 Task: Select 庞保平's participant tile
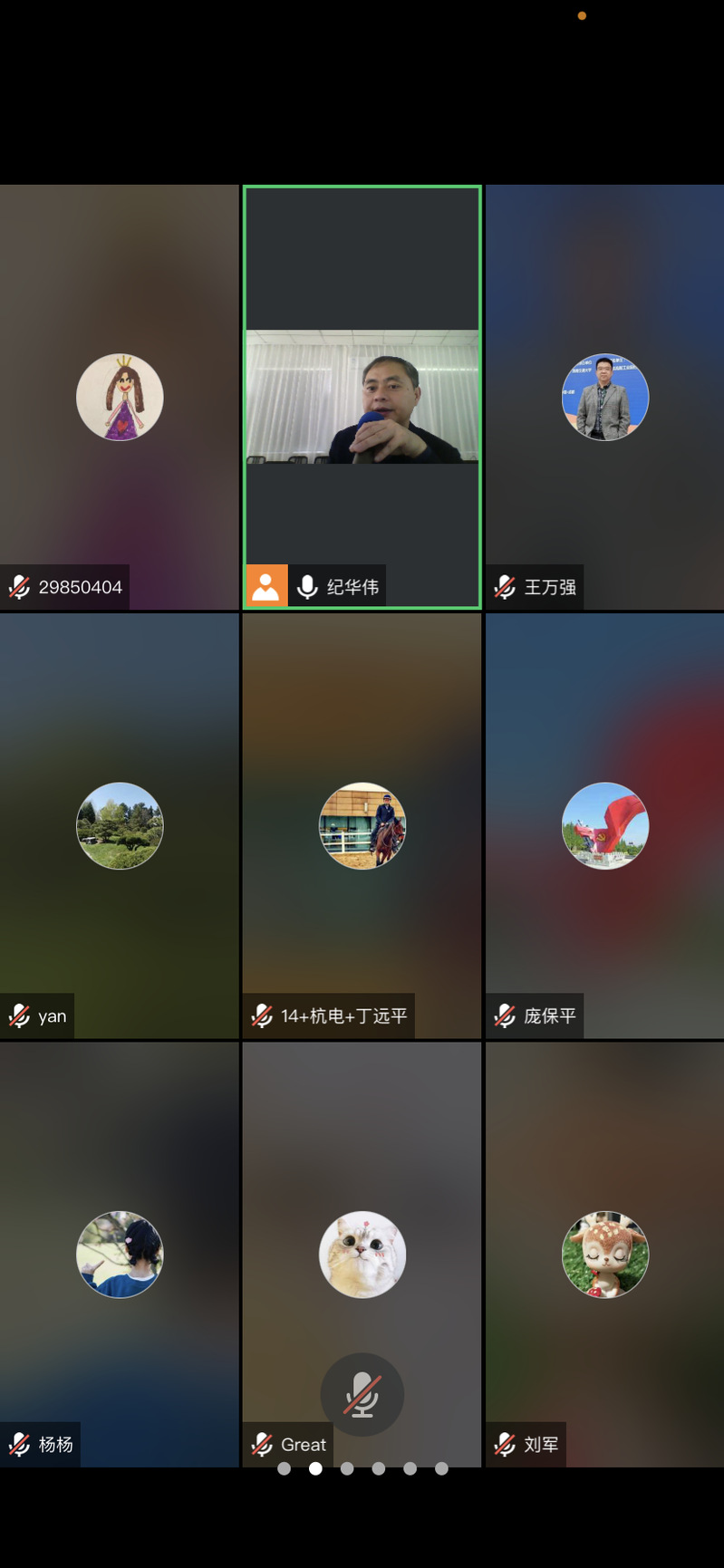(x=604, y=825)
